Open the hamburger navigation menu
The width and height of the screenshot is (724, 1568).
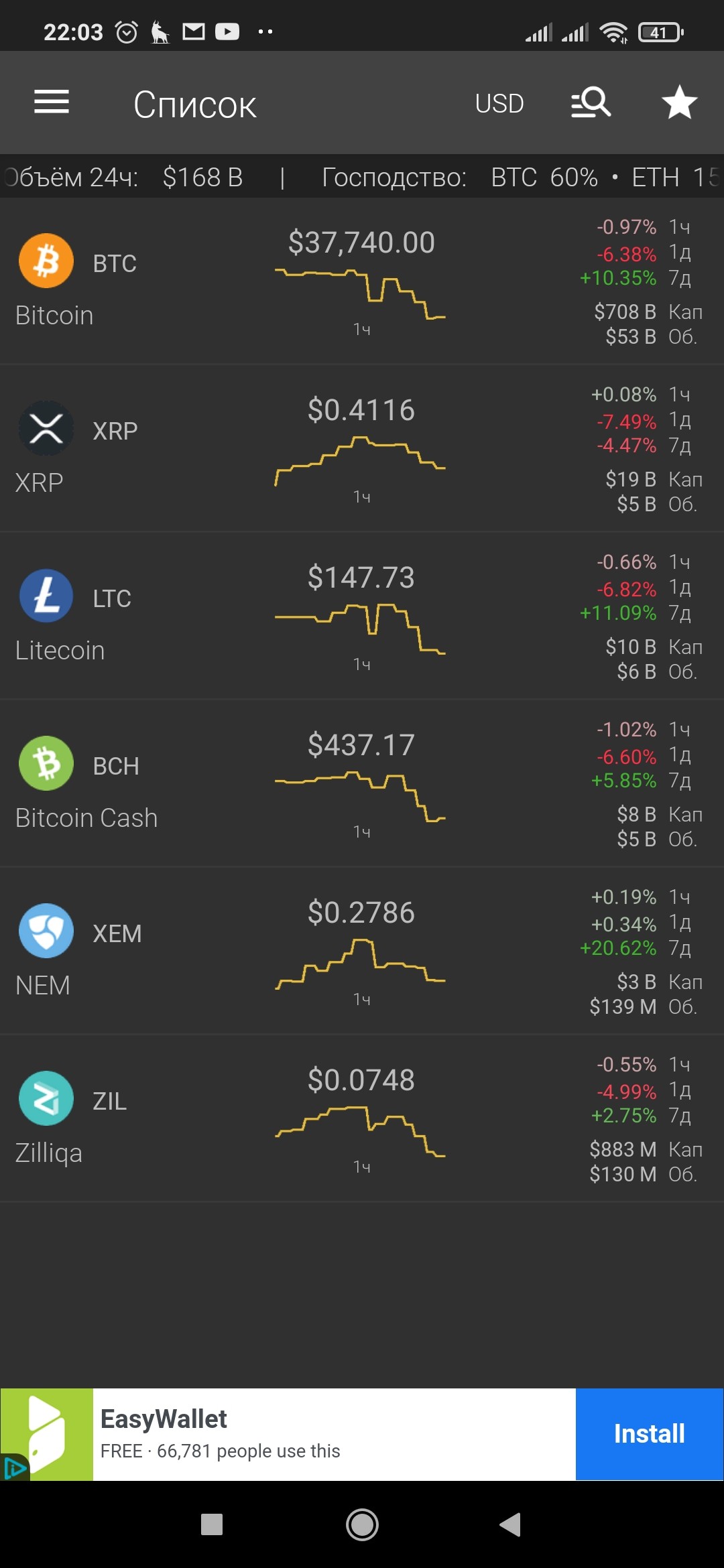[52, 103]
